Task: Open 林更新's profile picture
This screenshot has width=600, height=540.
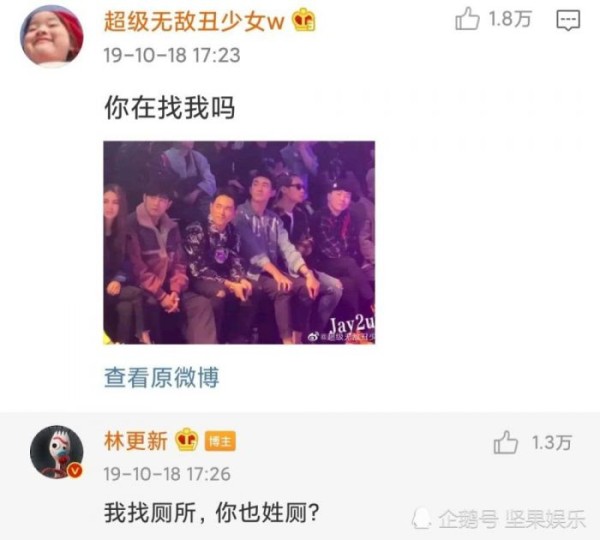Action: point(51,452)
